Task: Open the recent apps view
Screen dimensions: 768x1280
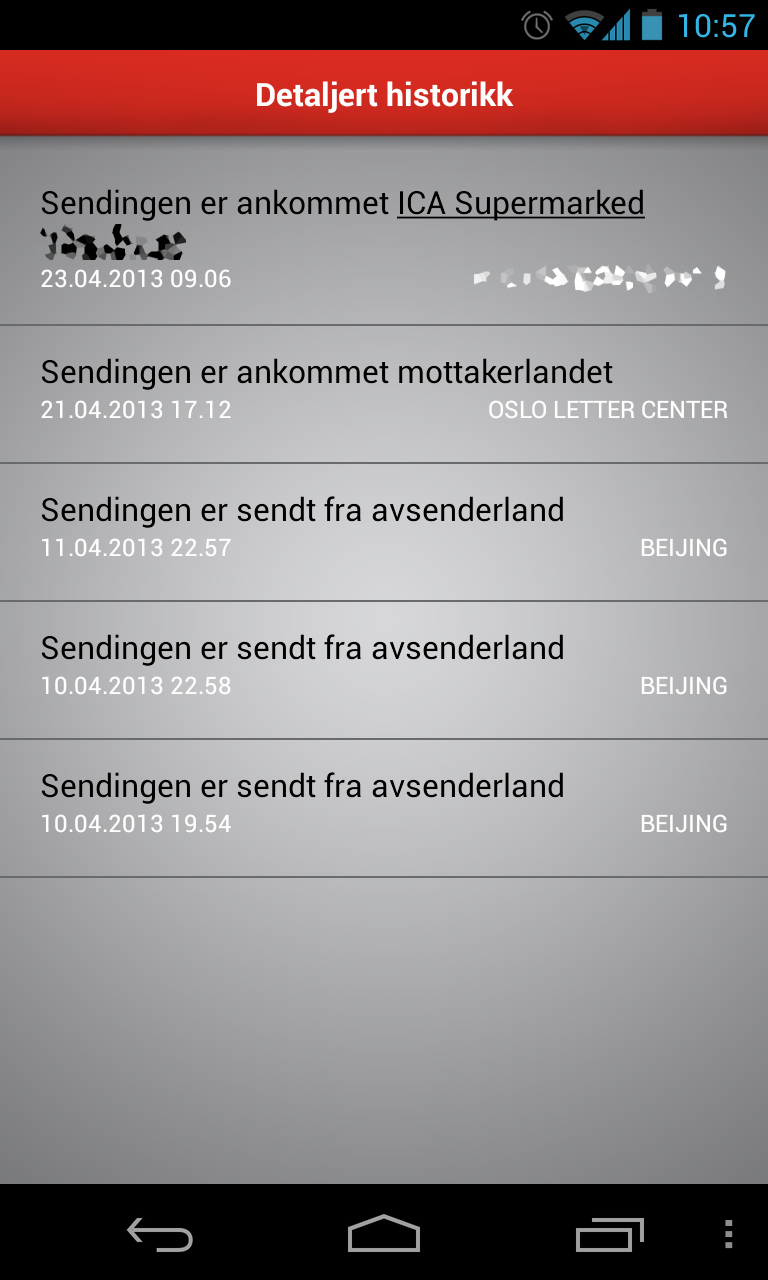Action: [610, 1234]
